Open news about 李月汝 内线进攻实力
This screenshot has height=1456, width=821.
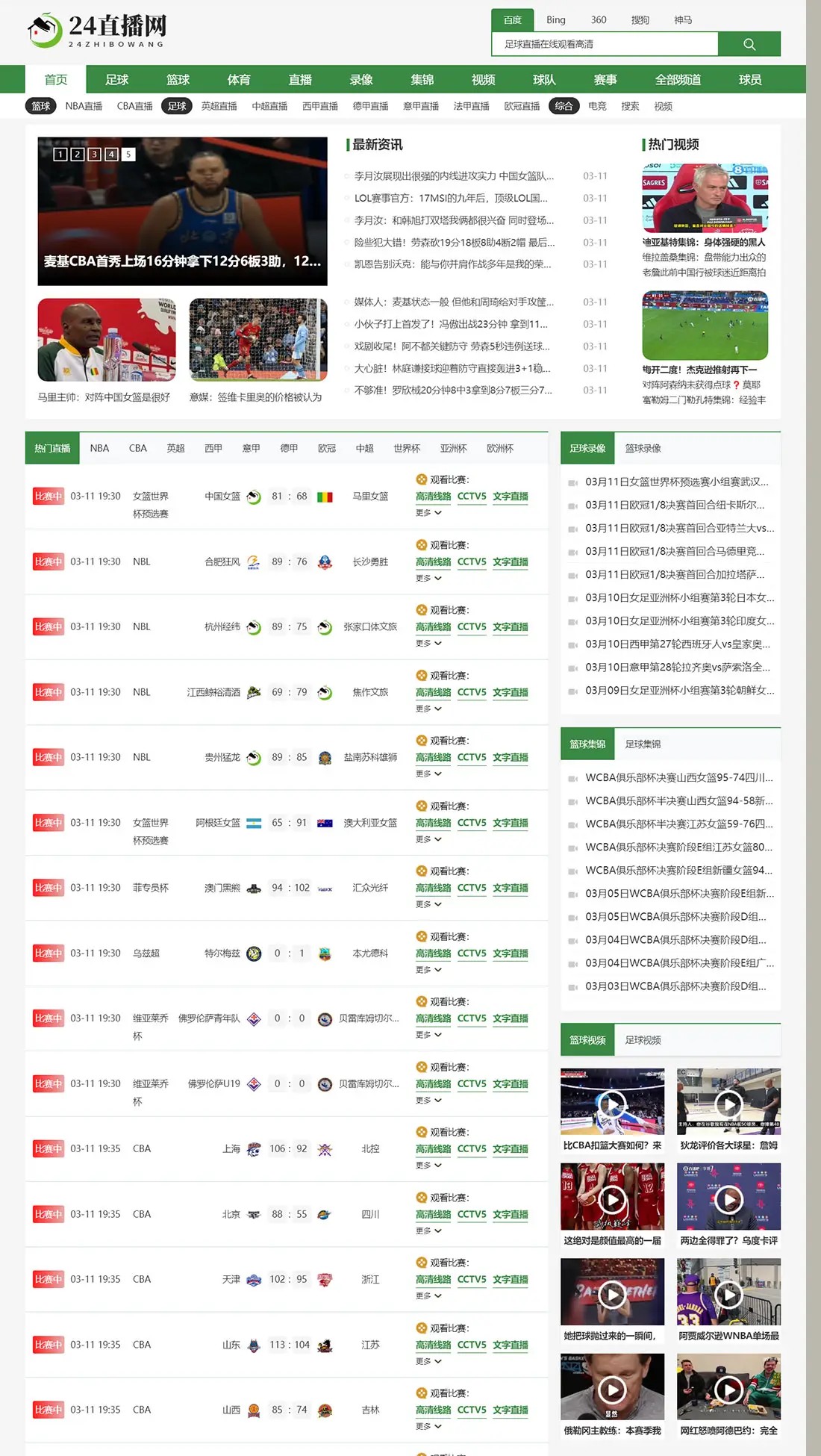454,176
